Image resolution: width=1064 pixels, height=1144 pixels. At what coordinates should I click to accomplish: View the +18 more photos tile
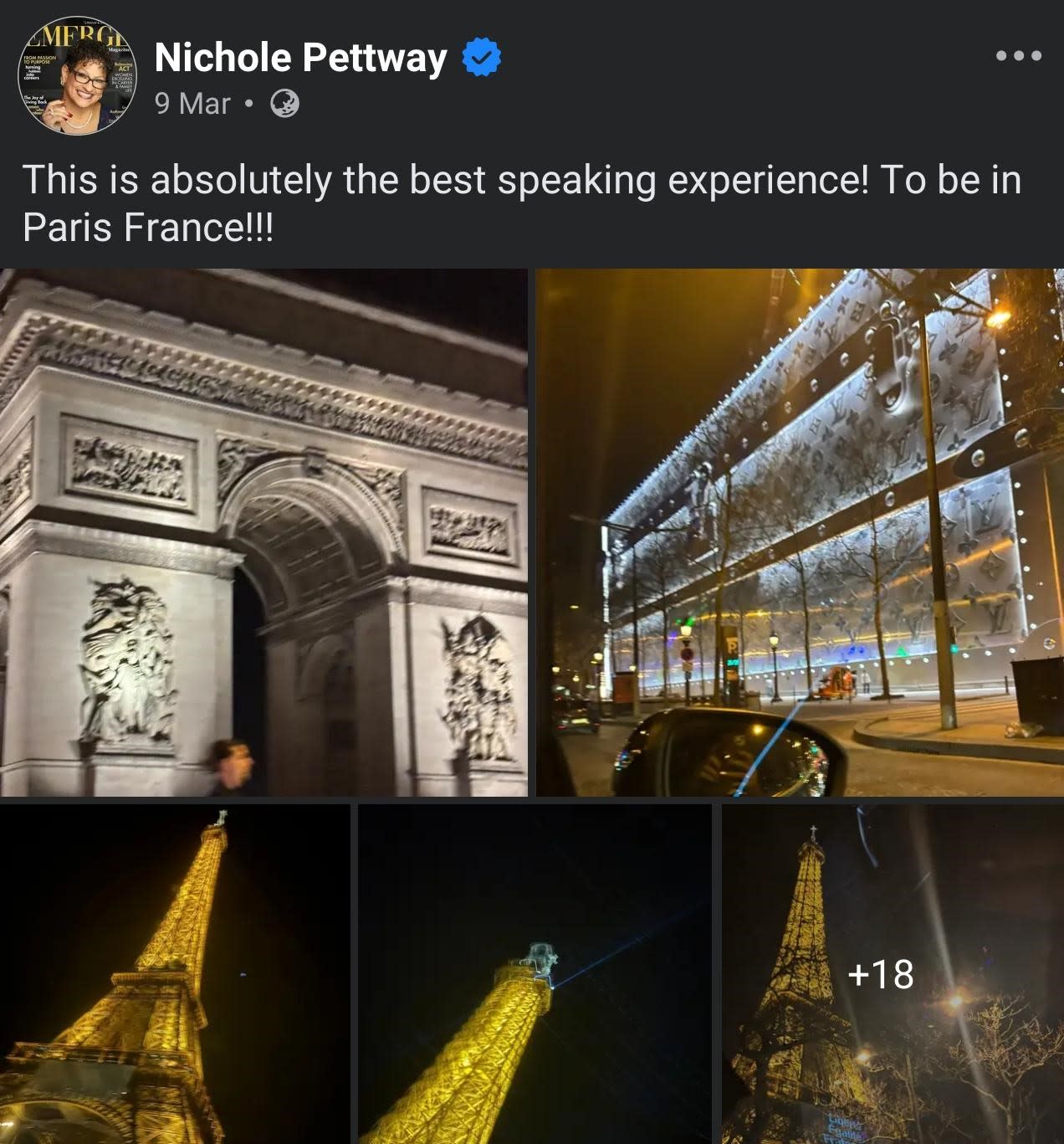(893, 973)
